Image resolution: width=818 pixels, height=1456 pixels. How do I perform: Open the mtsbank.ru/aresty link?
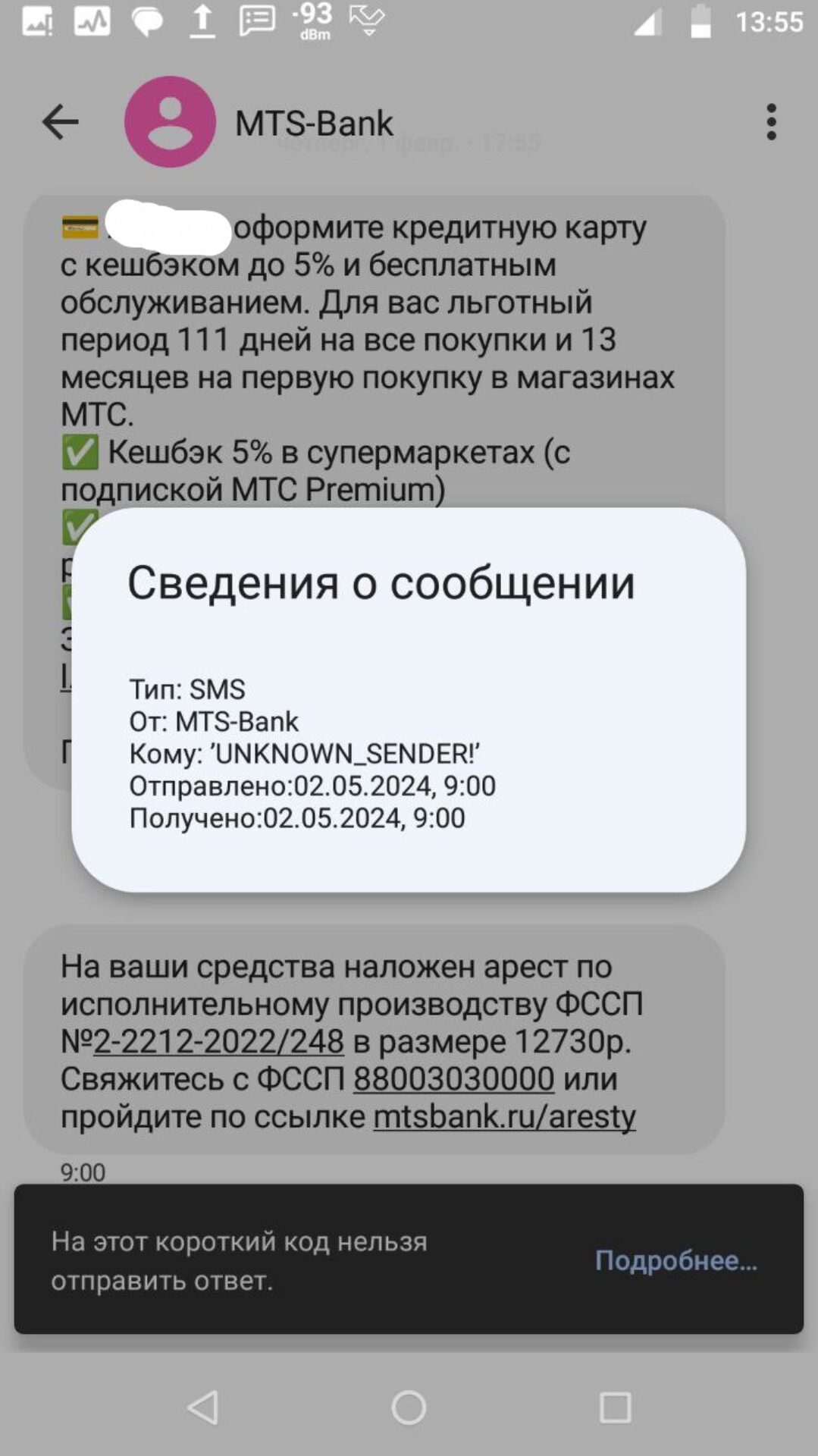tap(504, 1116)
